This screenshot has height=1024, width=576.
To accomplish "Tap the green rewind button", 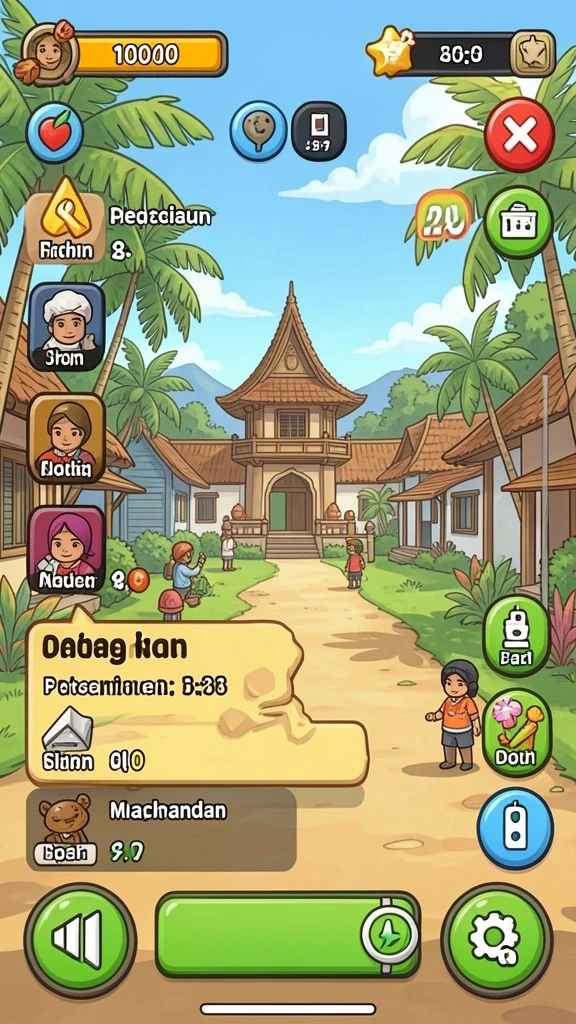I will click(80, 939).
